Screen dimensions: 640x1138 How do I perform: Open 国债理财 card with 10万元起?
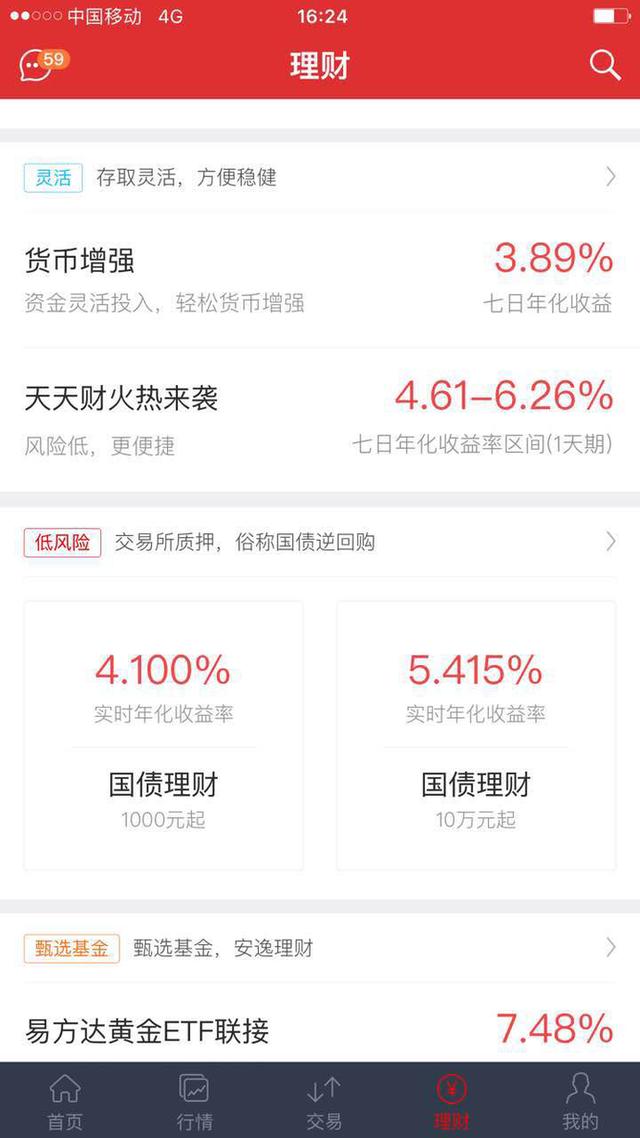point(476,735)
